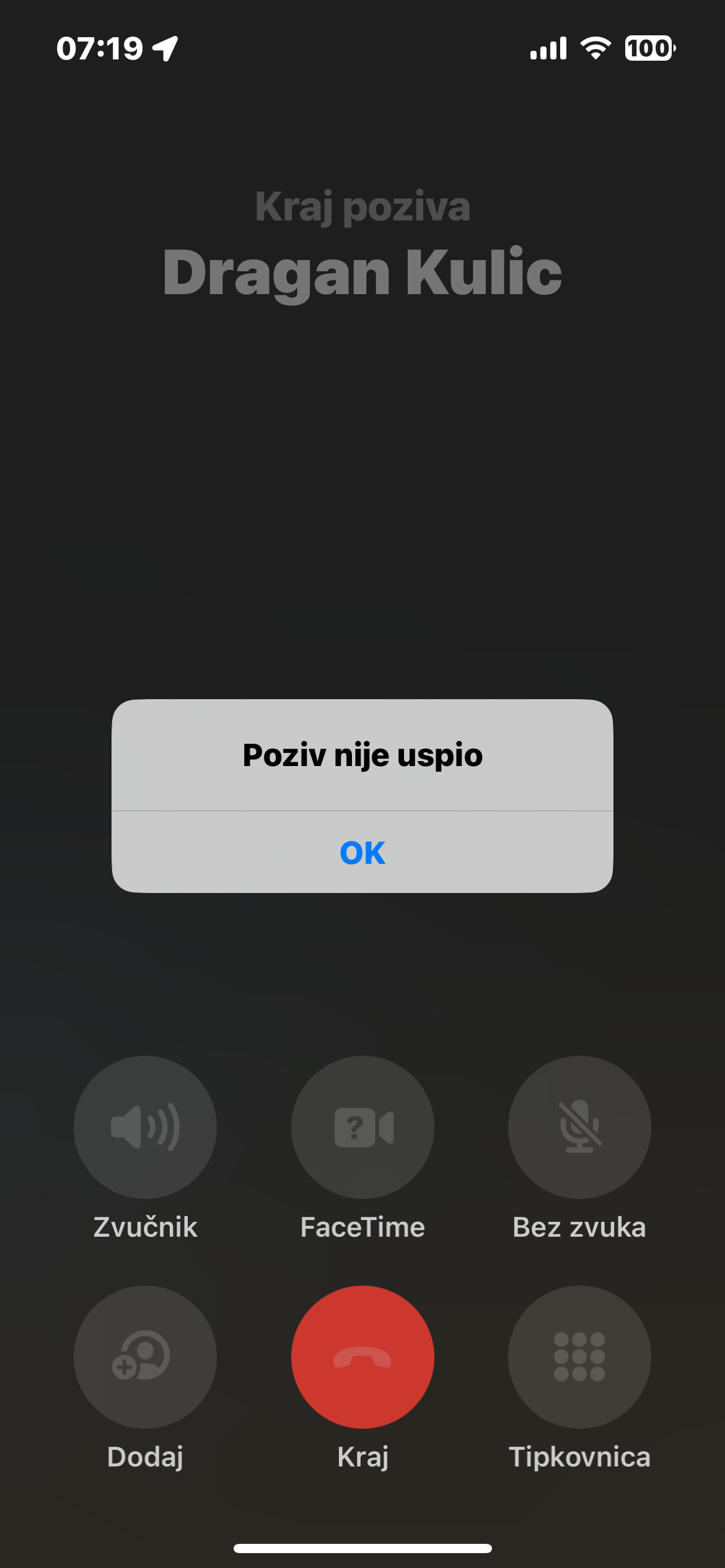725x1568 pixels.
Task: Mute the microphone with Bez zvuka
Action: pyautogui.click(x=579, y=1127)
